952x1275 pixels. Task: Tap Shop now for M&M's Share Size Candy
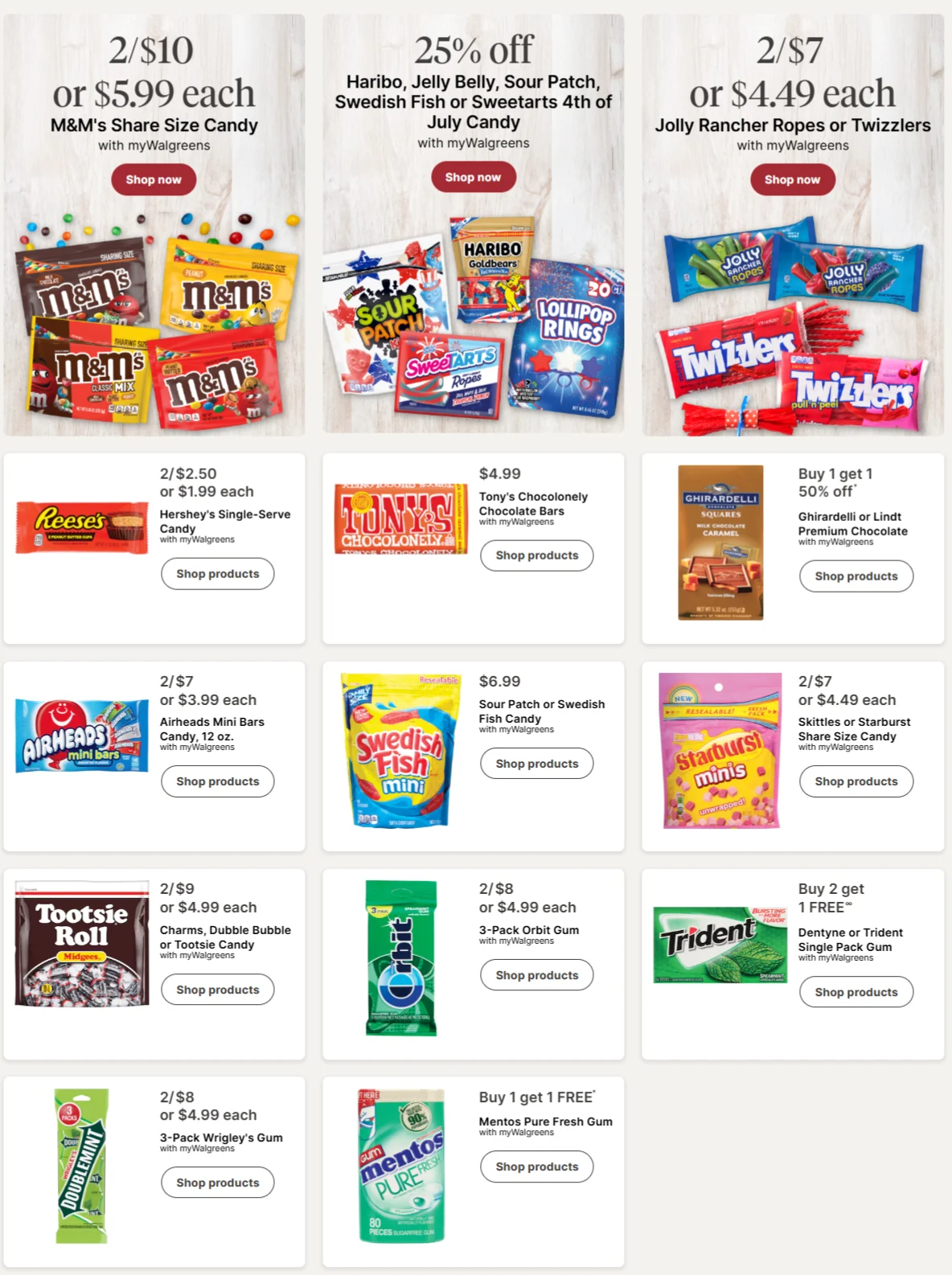tap(153, 179)
